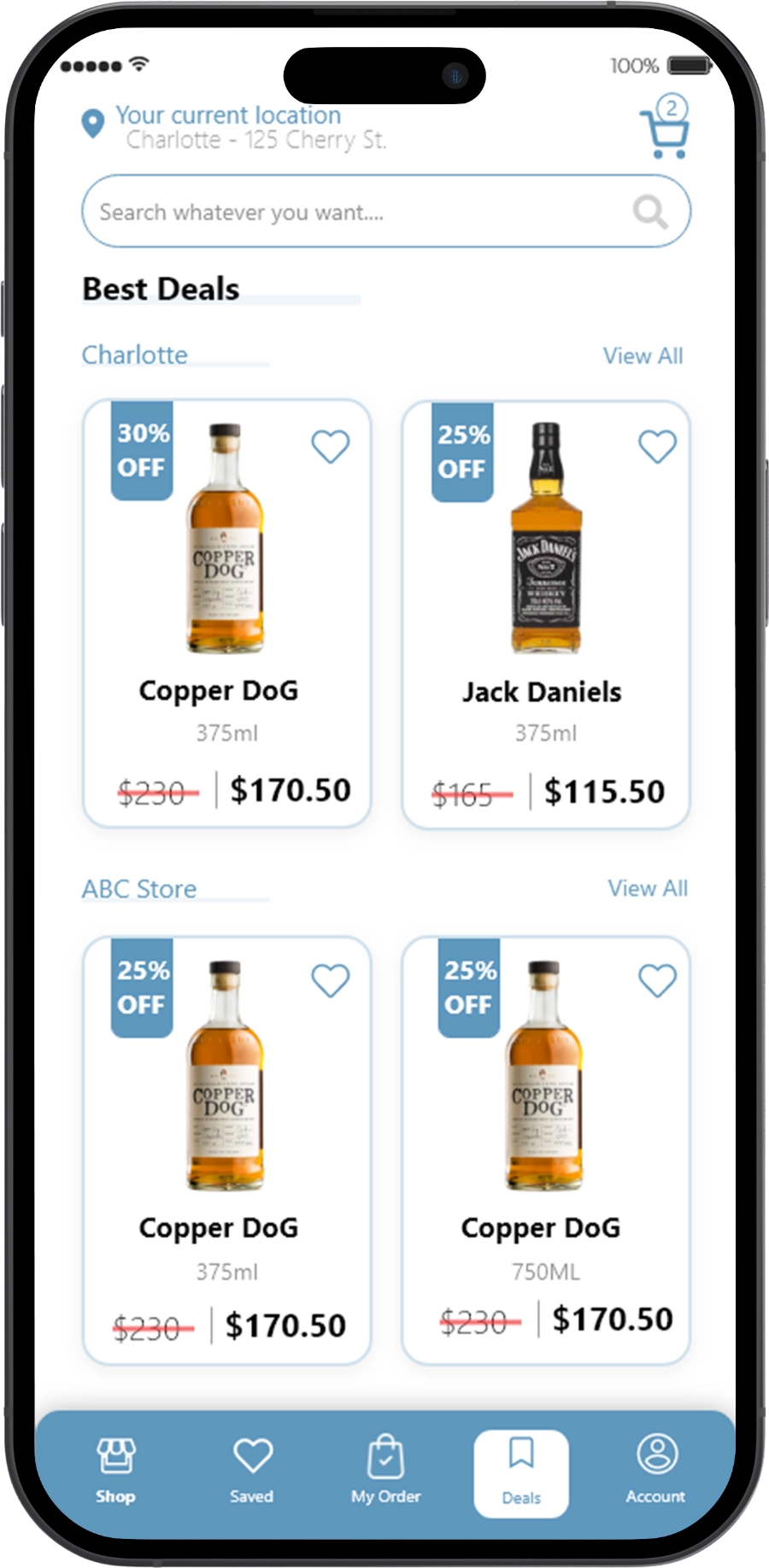
Task: Switch to the Shop tab
Action: click(x=115, y=1469)
